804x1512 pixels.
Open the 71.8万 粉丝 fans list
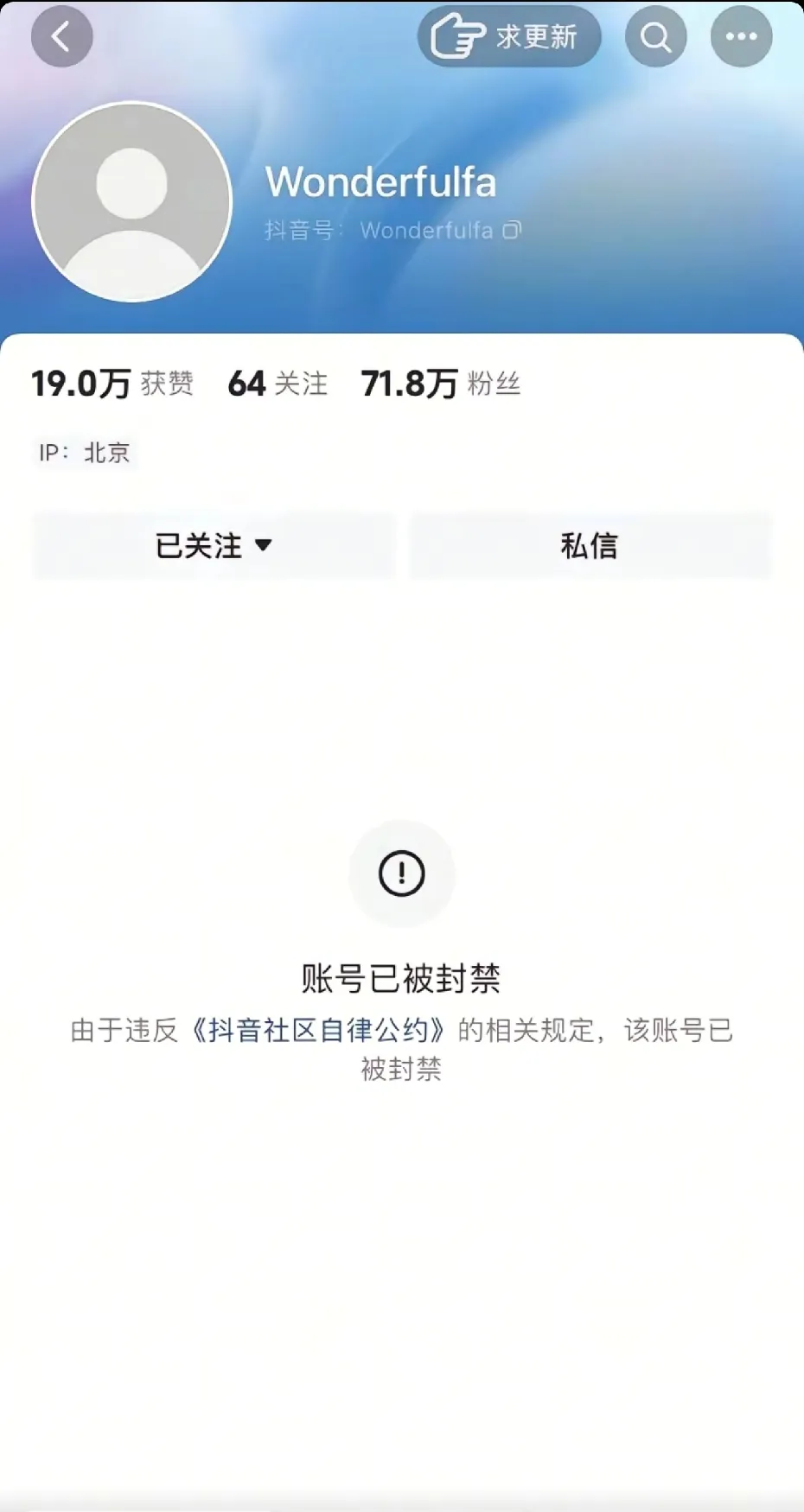tap(440, 384)
